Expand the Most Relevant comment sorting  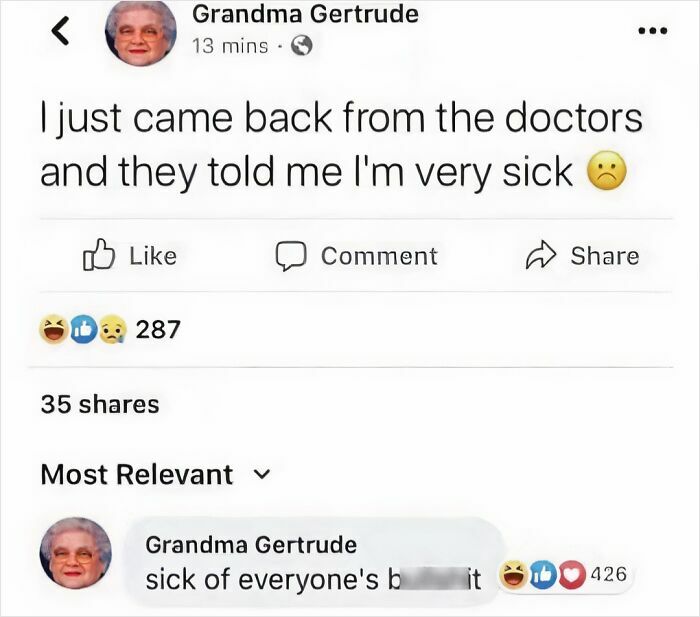(x=155, y=474)
